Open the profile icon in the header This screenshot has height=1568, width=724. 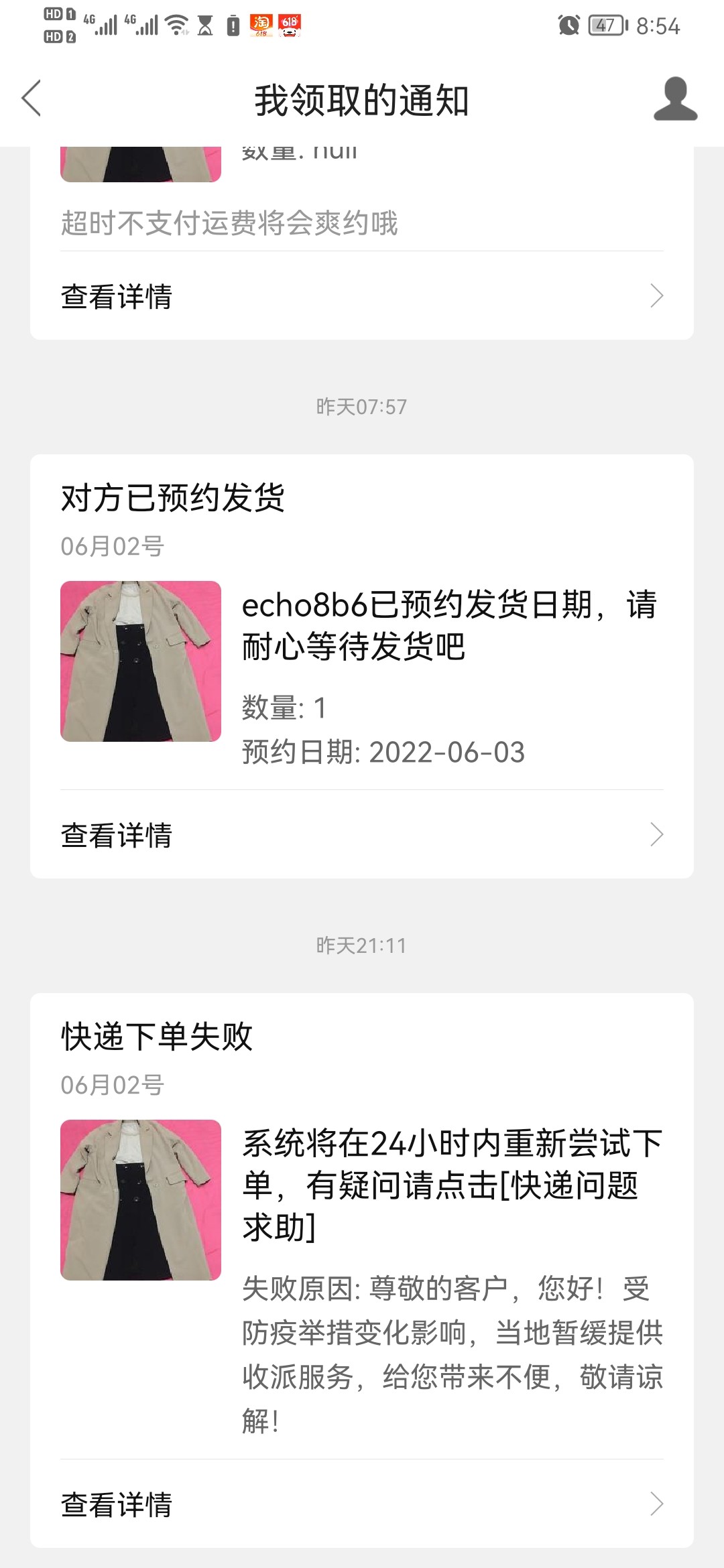coord(675,99)
